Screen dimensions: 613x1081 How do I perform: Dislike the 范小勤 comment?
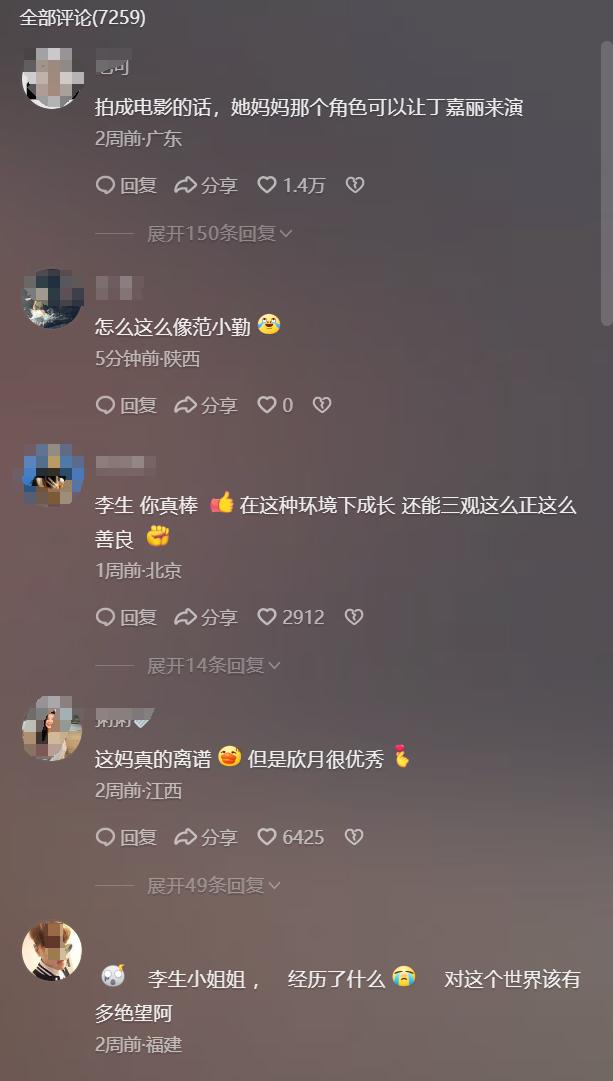(321, 405)
